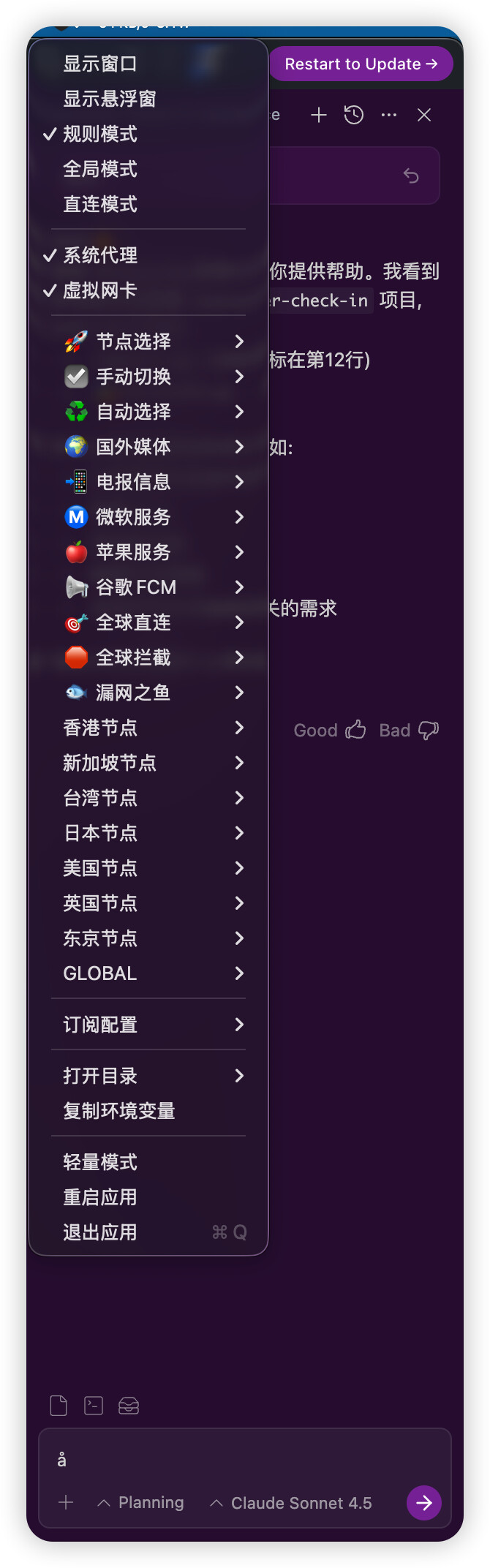Open the 订阅配置 submenu

pos(148,1025)
